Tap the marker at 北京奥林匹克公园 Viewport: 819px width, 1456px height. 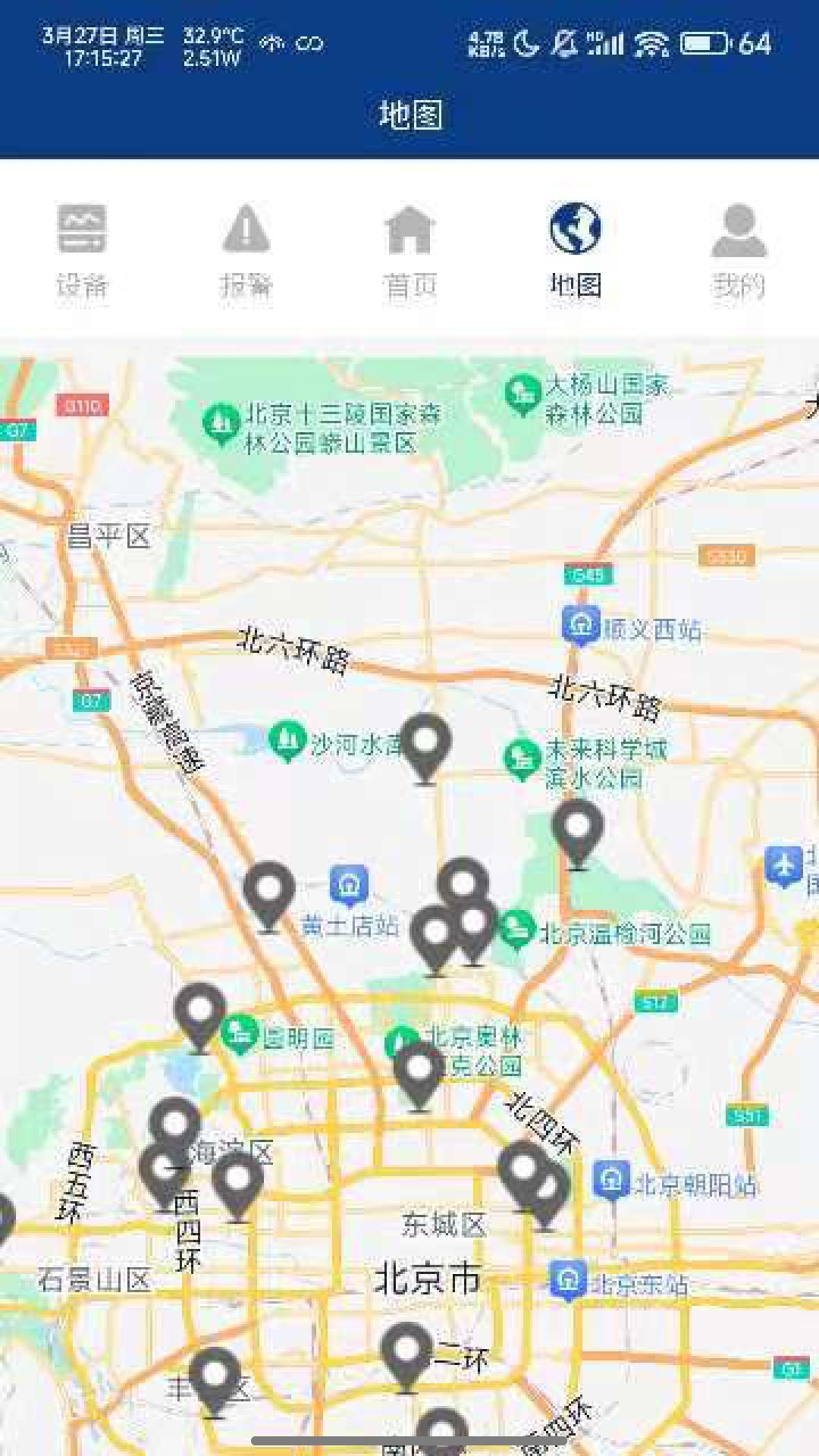[419, 1072]
